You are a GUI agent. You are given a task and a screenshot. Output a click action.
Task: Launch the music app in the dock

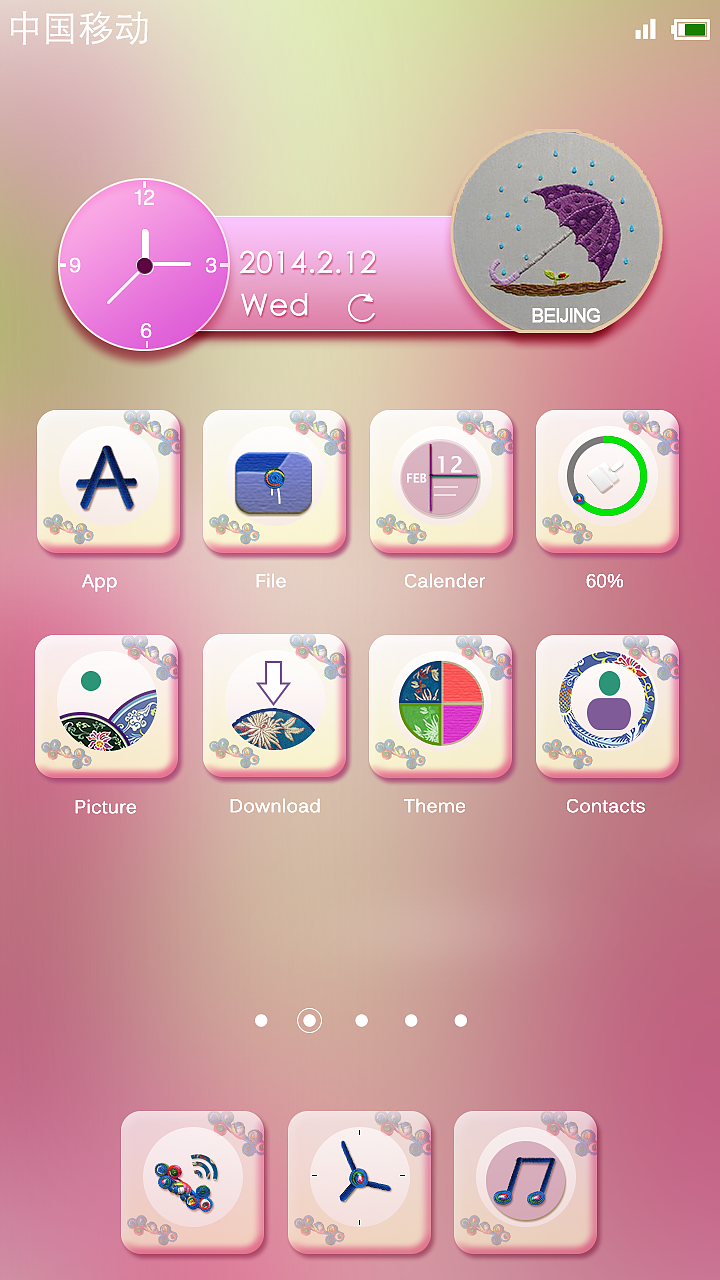(x=525, y=1182)
